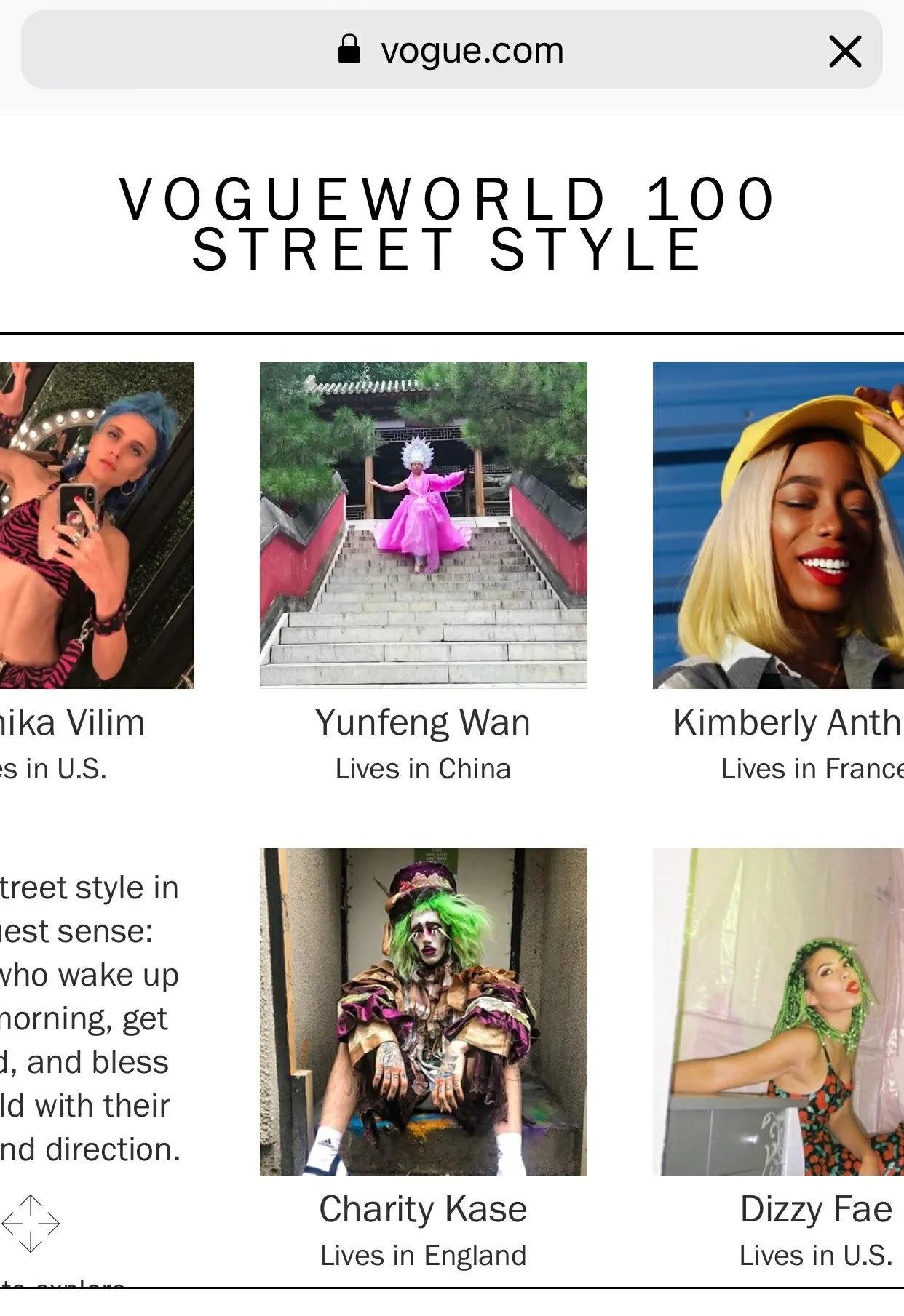Open the Vilim selfie photo tile
The height and width of the screenshot is (1316, 904).
pos(97,524)
